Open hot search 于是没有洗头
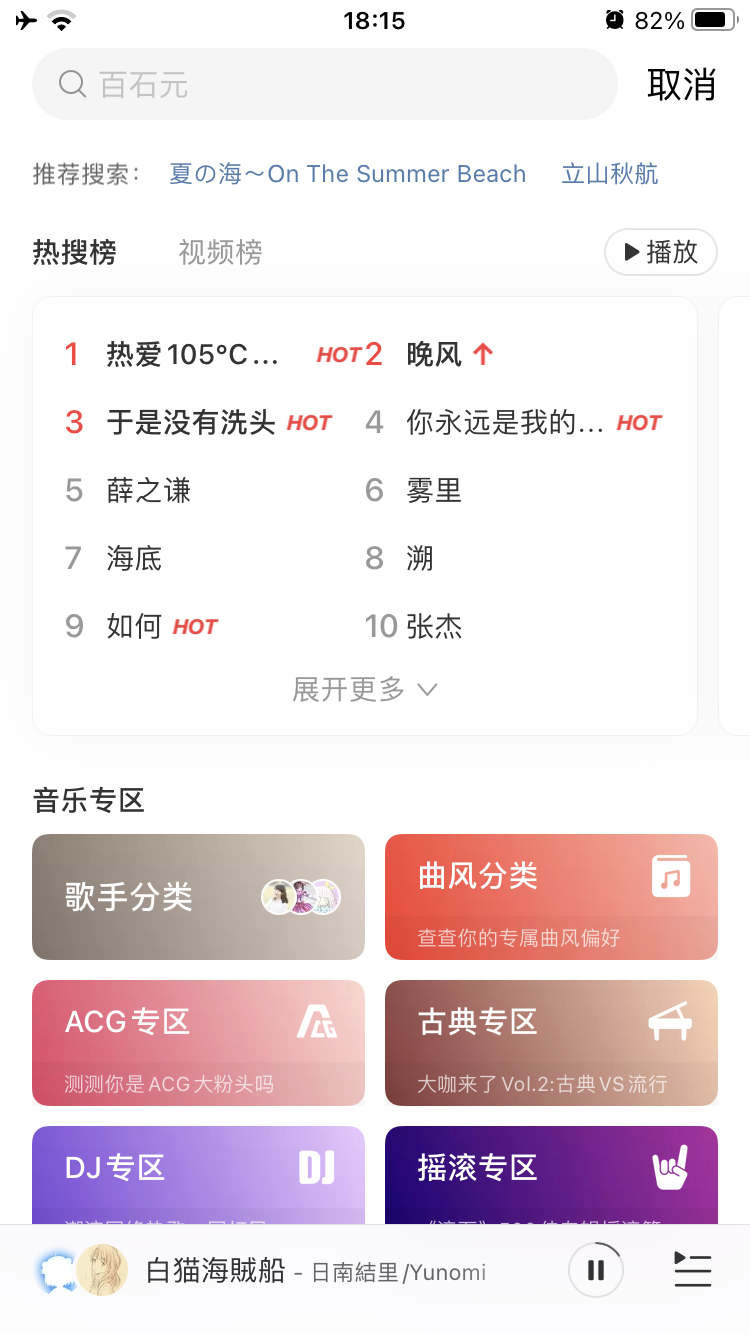Screen dimensions: 750x1334 [x=191, y=423]
